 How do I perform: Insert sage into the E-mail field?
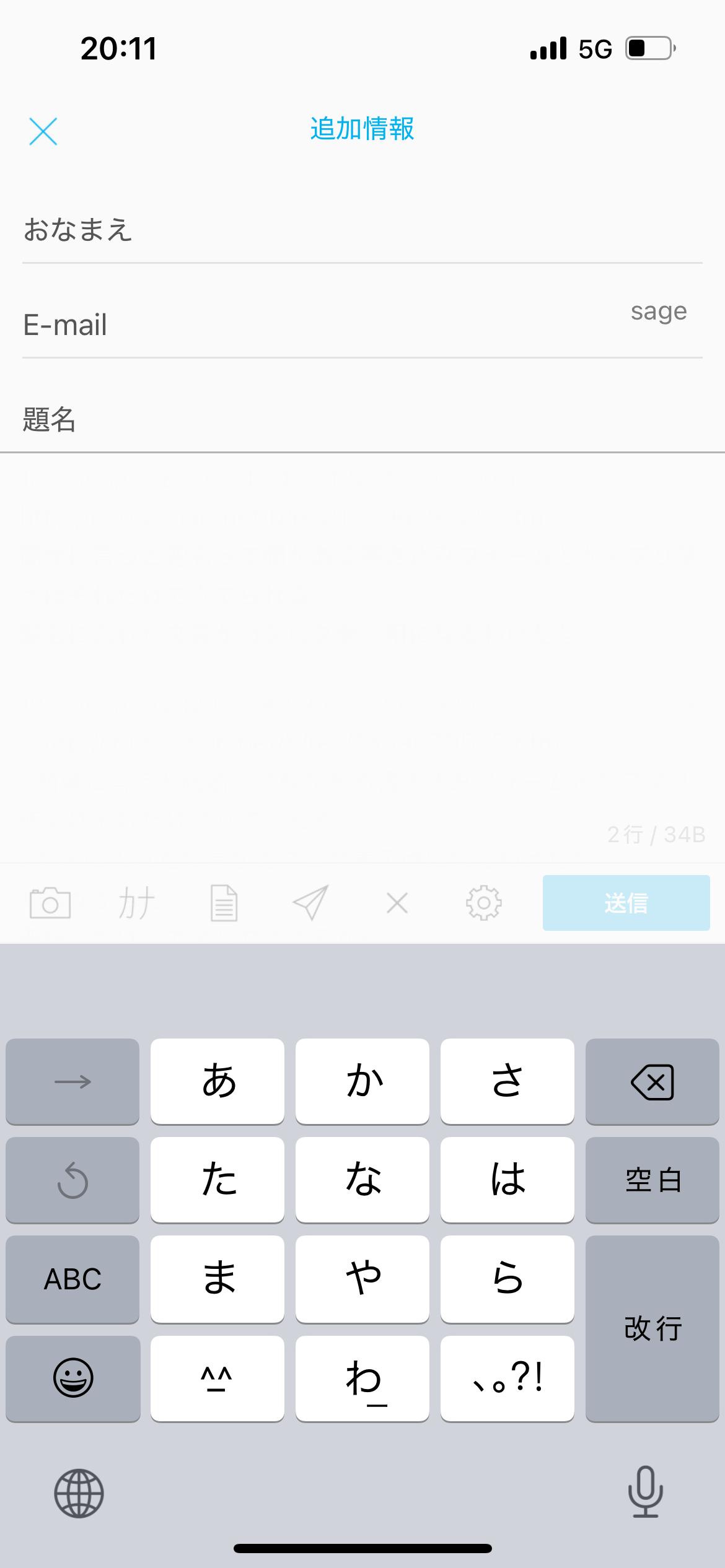click(x=658, y=311)
